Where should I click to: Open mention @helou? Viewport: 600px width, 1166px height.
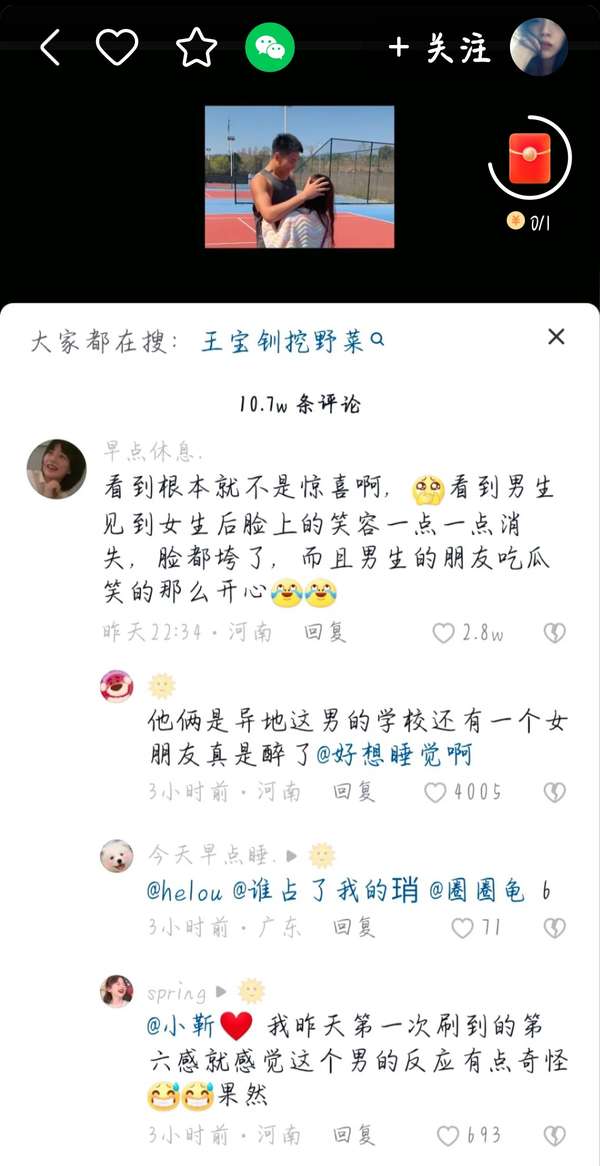point(184,890)
